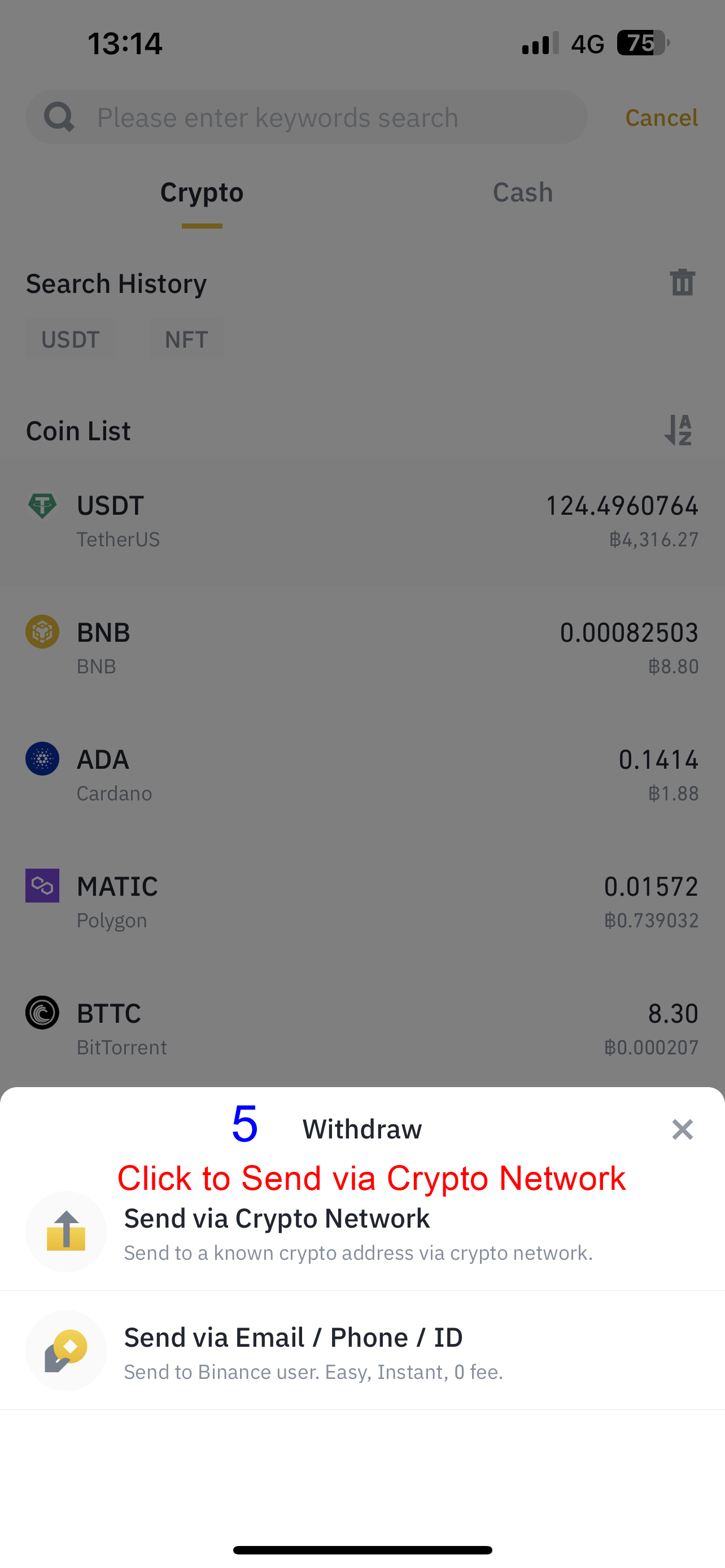
Task: Close the Withdraw sheet
Action: tap(682, 1129)
